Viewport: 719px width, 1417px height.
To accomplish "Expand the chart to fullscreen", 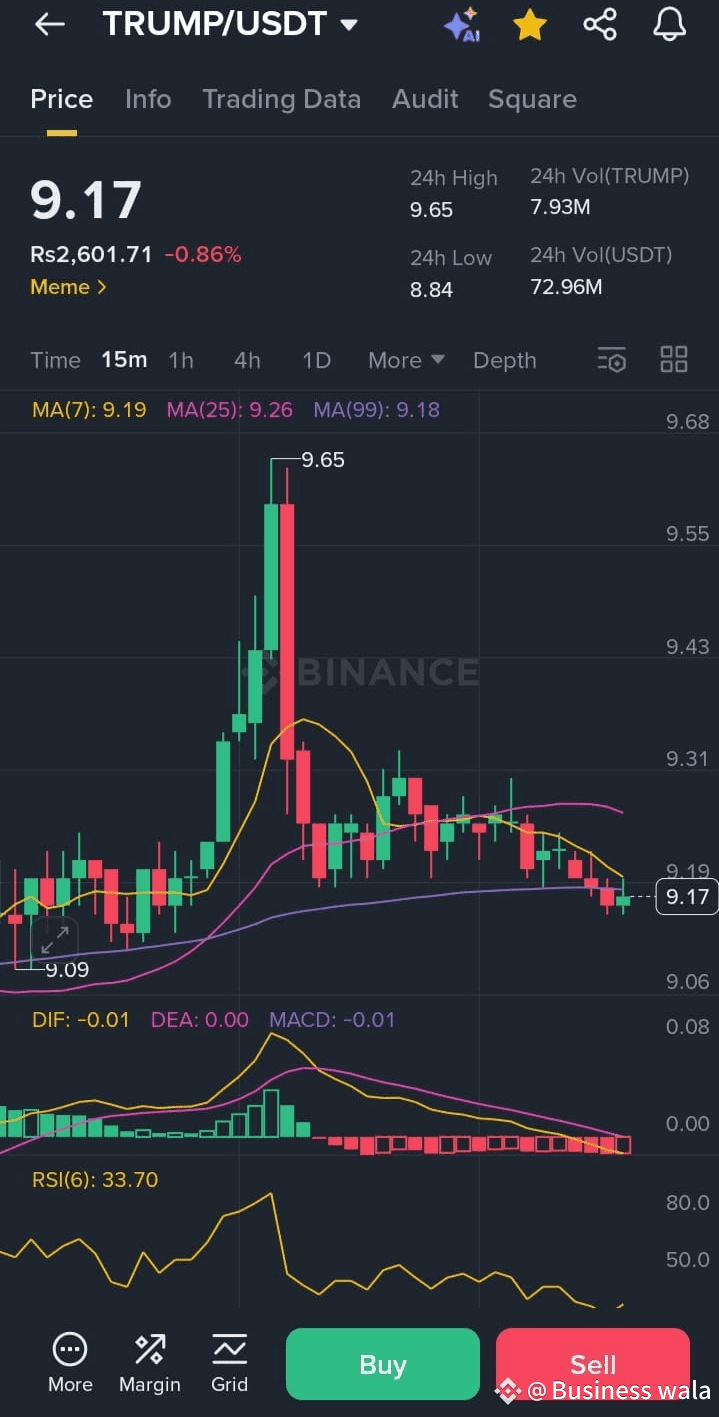I will pyautogui.click(x=54, y=938).
